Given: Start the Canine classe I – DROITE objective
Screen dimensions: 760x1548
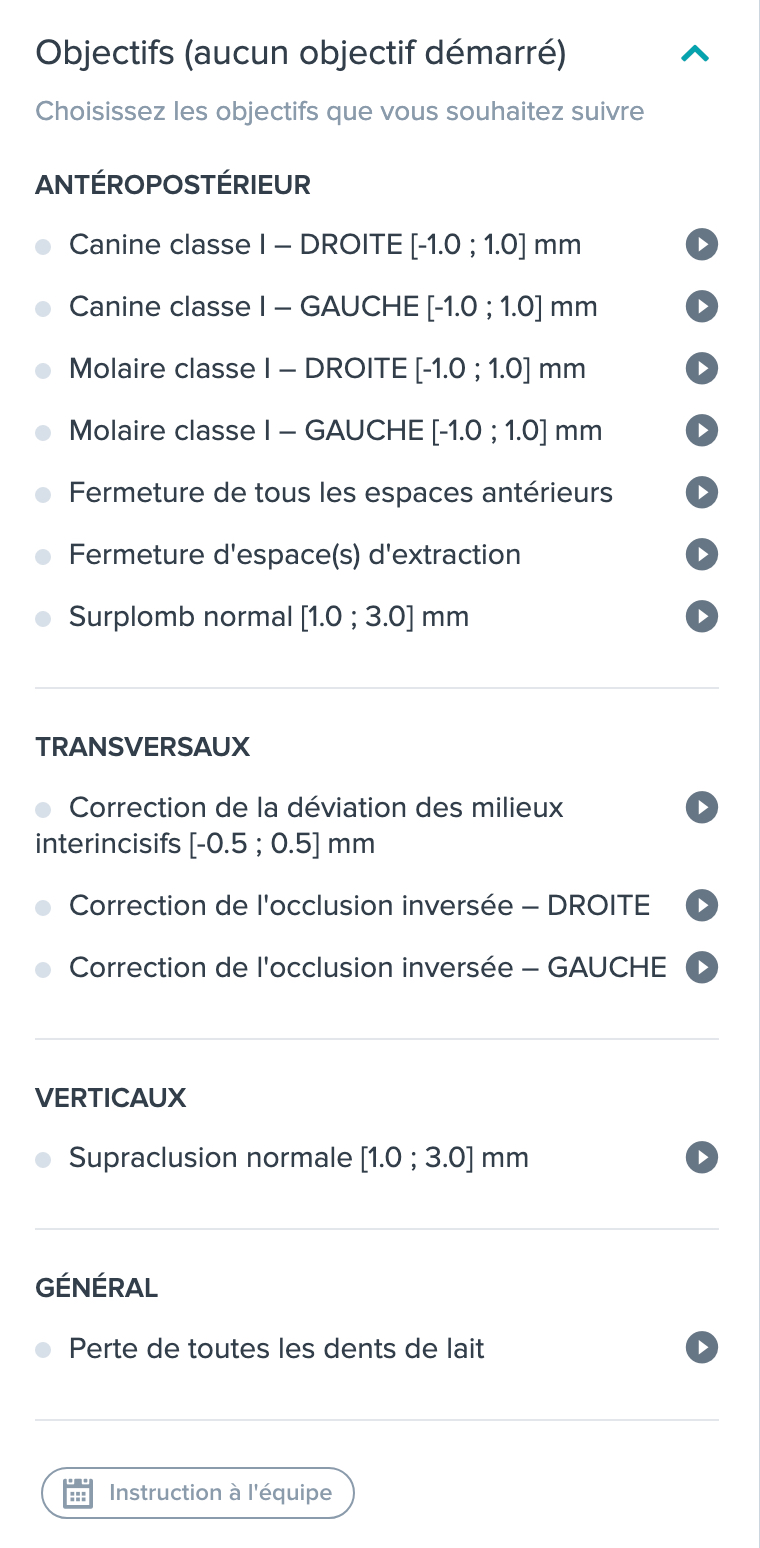Looking at the screenshot, I should point(702,245).
